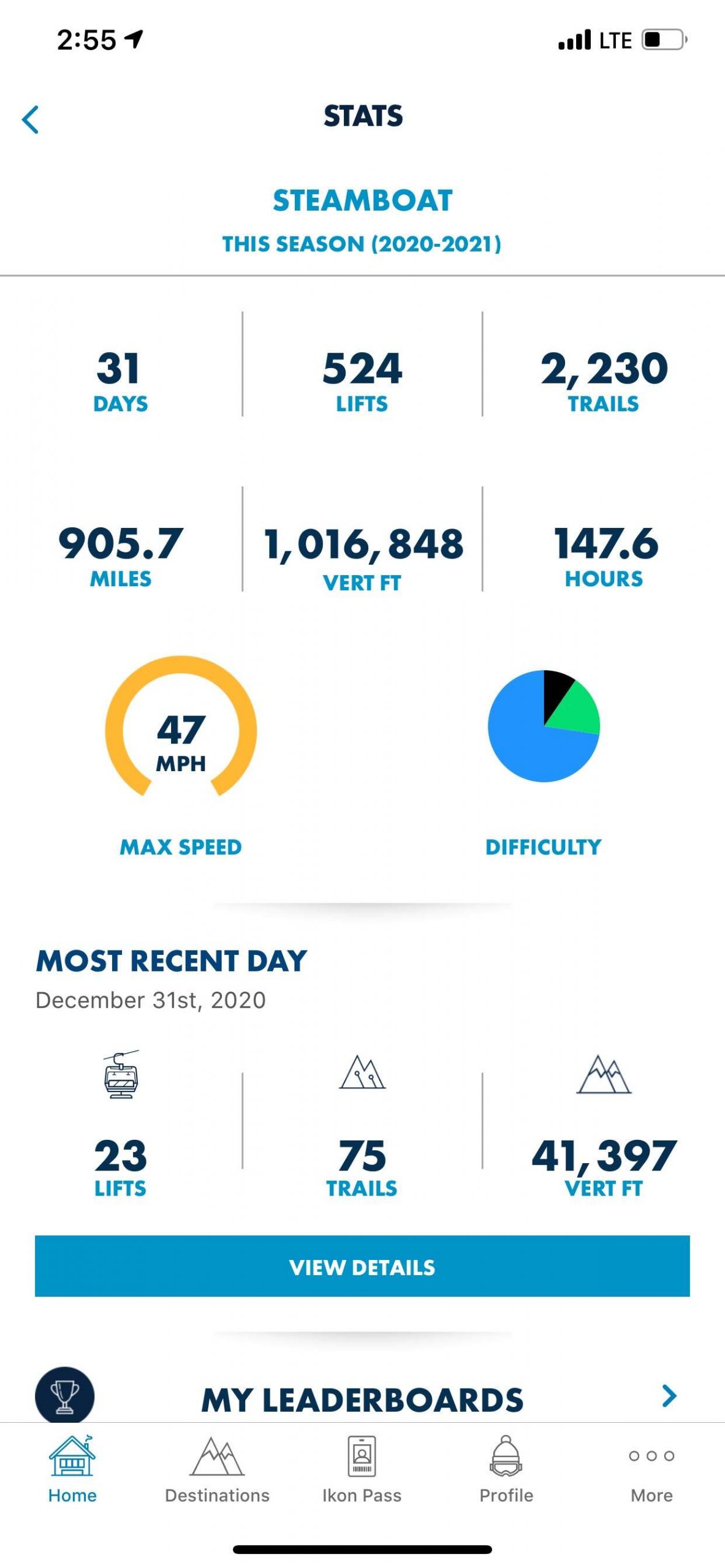Switch to the Home tab

[72, 1469]
